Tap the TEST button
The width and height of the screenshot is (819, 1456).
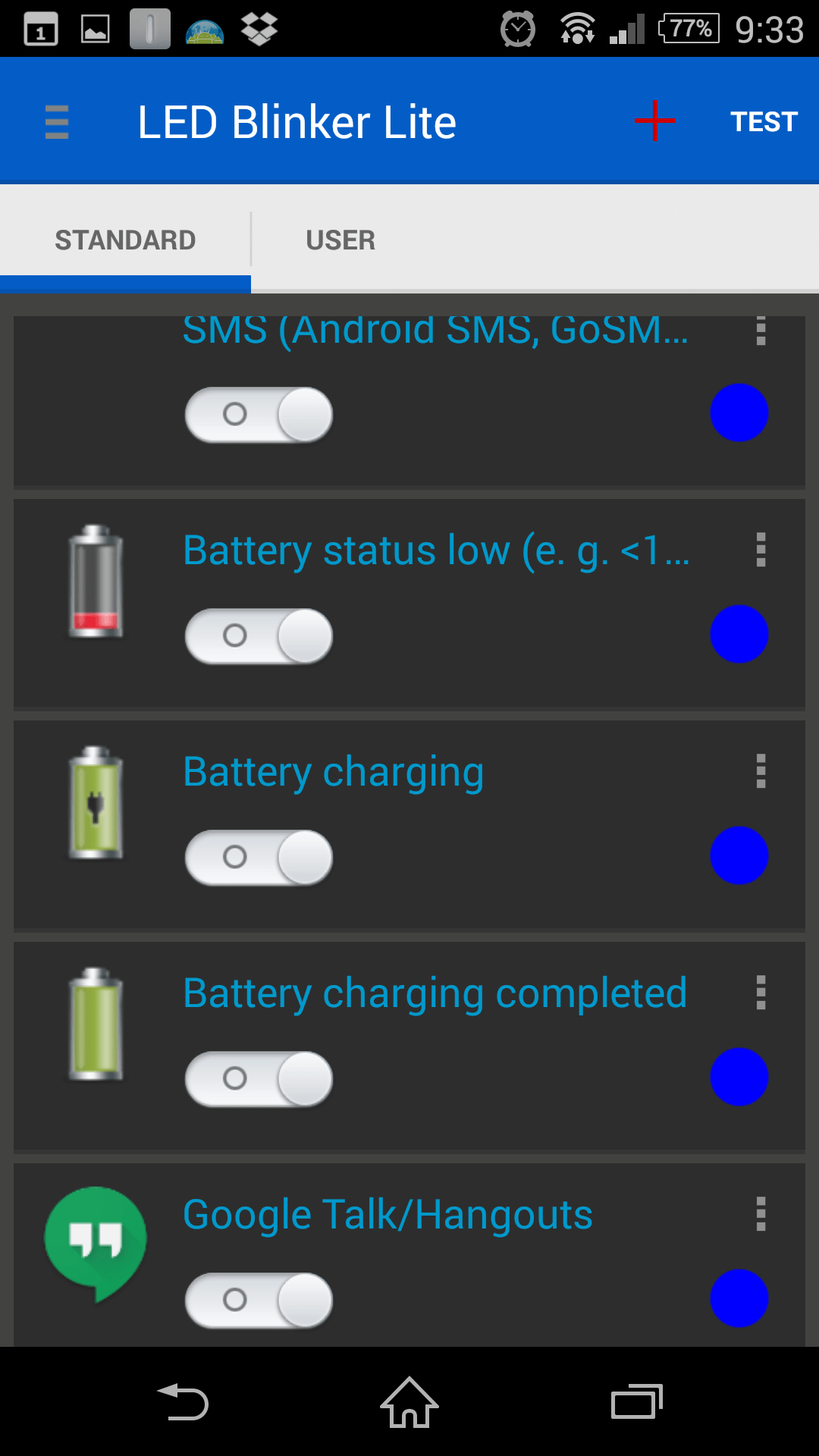(764, 121)
